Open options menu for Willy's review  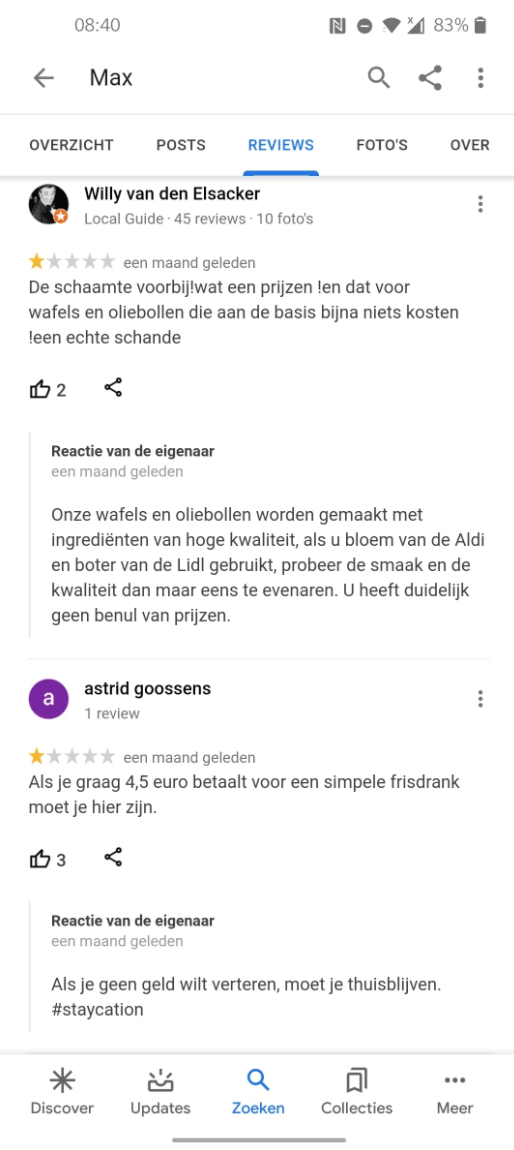(480, 204)
